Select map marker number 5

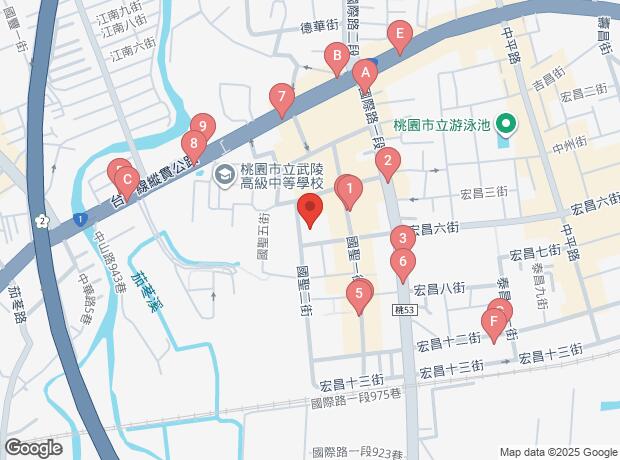click(x=358, y=293)
